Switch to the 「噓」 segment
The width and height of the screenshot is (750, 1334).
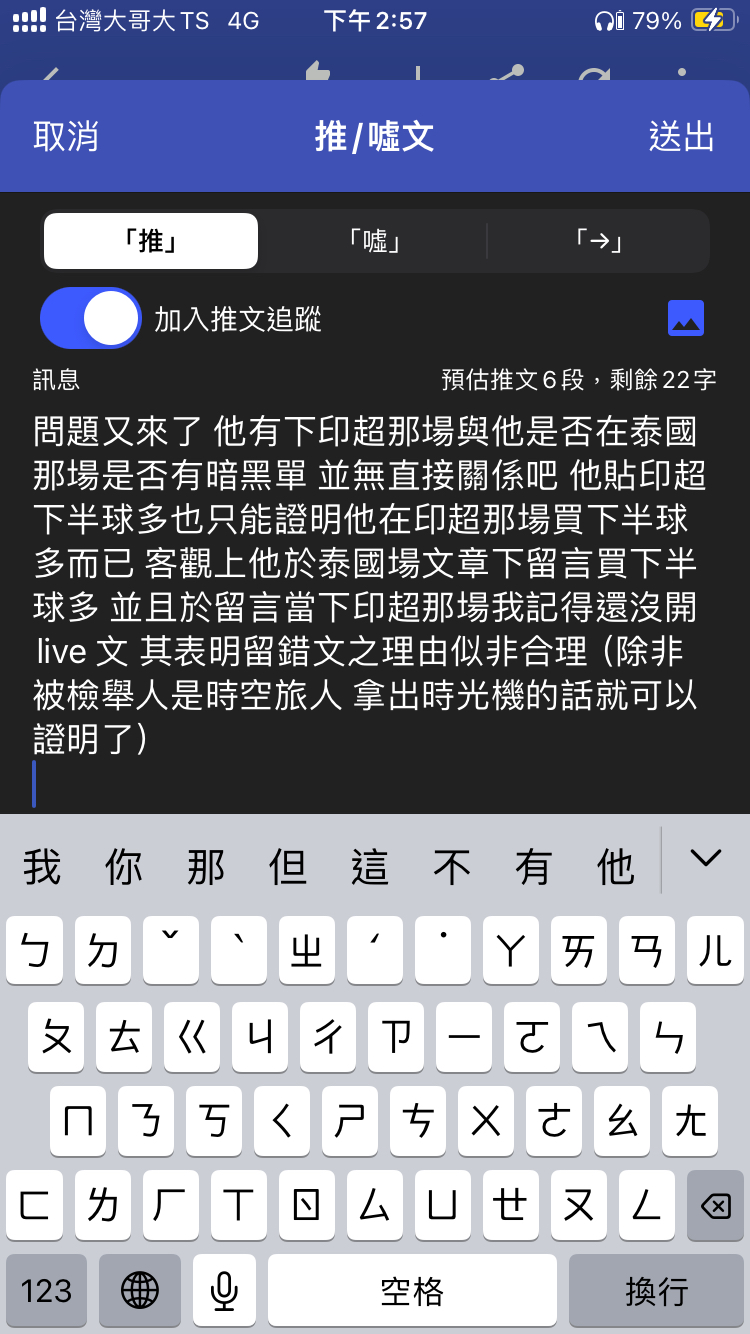coord(374,241)
